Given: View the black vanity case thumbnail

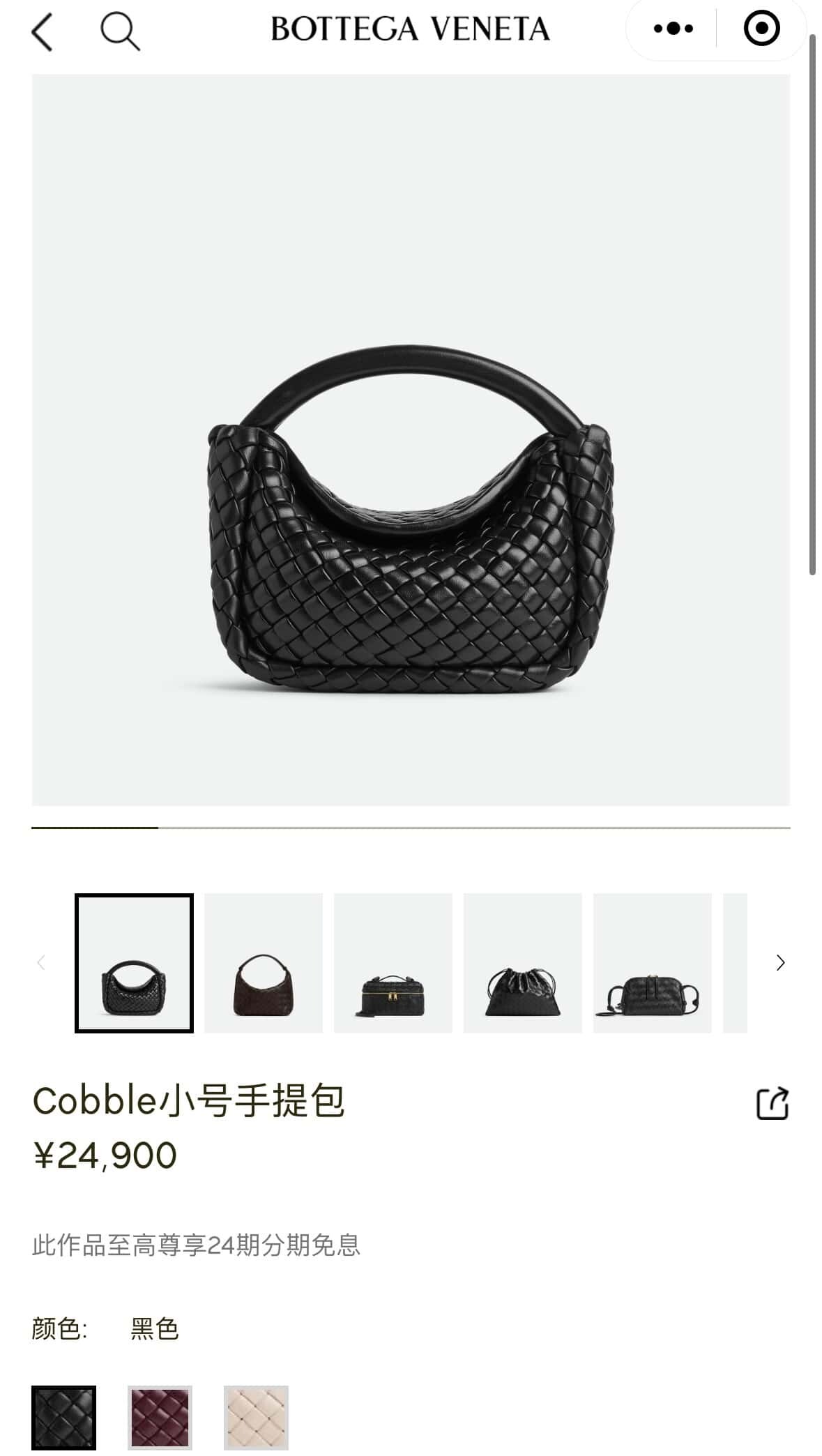Looking at the screenshot, I should click(393, 962).
